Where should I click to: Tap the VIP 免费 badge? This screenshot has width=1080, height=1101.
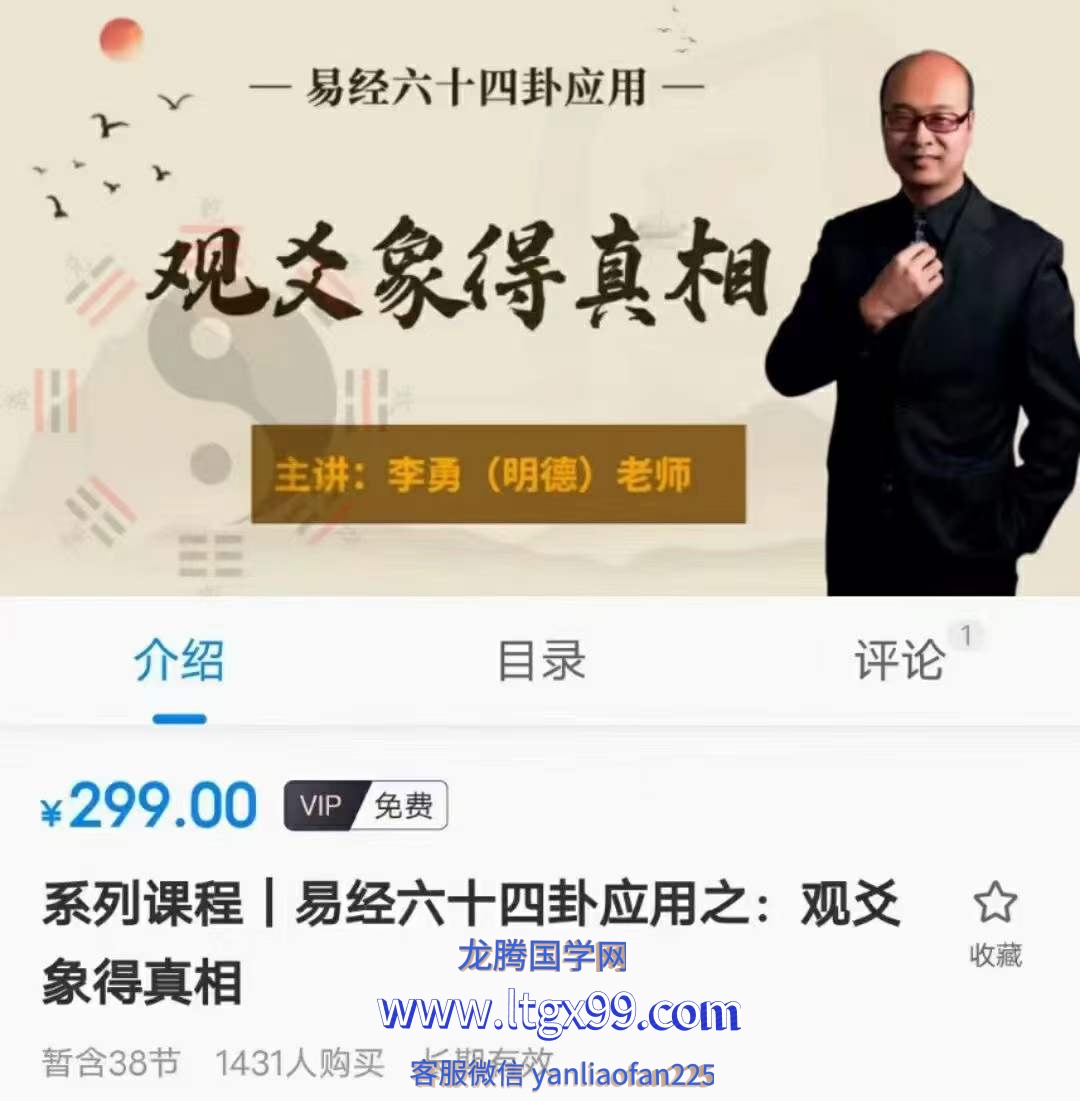pyautogui.click(x=366, y=806)
